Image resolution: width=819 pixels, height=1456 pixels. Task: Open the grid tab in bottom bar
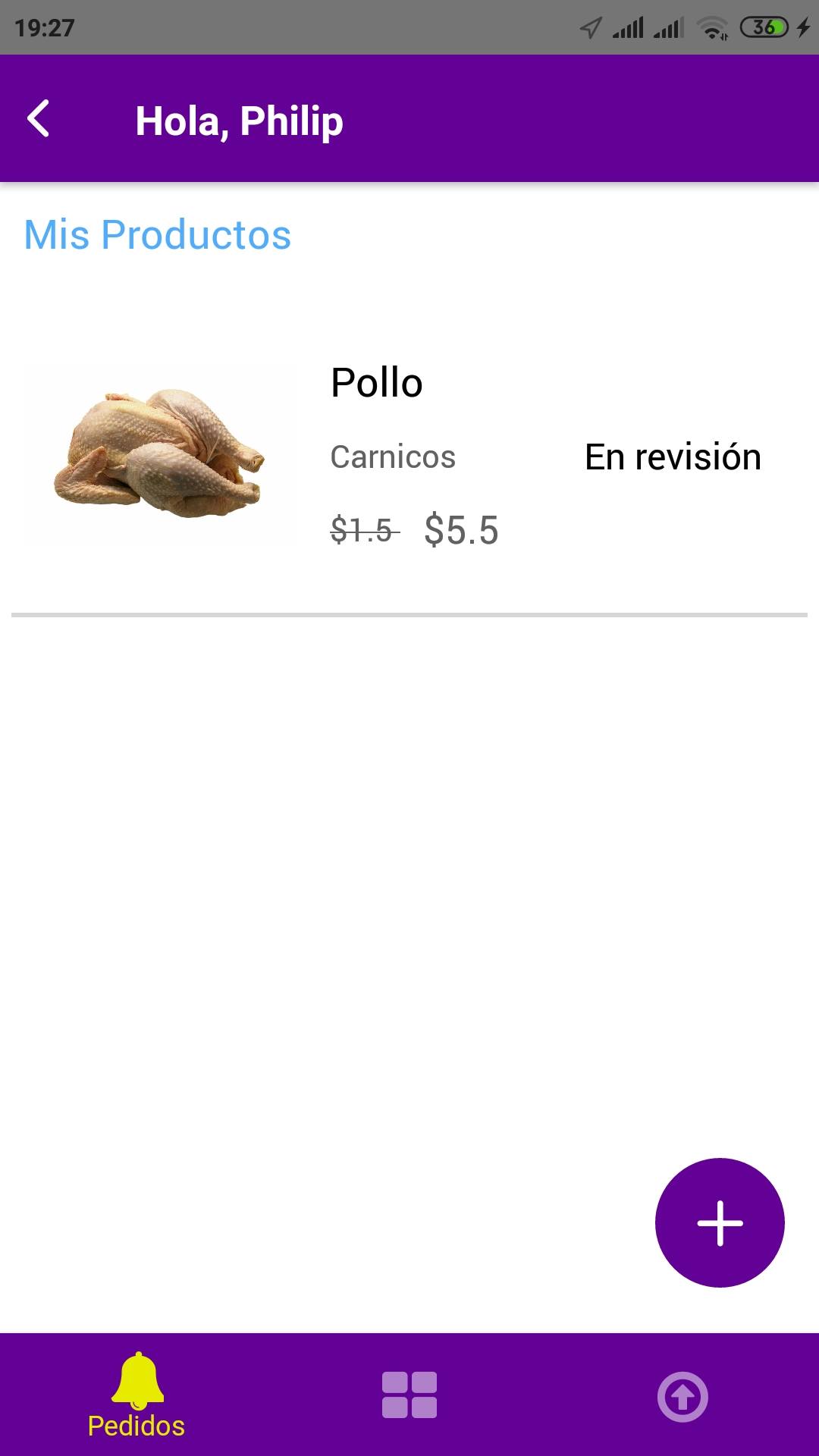[409, 1395]
